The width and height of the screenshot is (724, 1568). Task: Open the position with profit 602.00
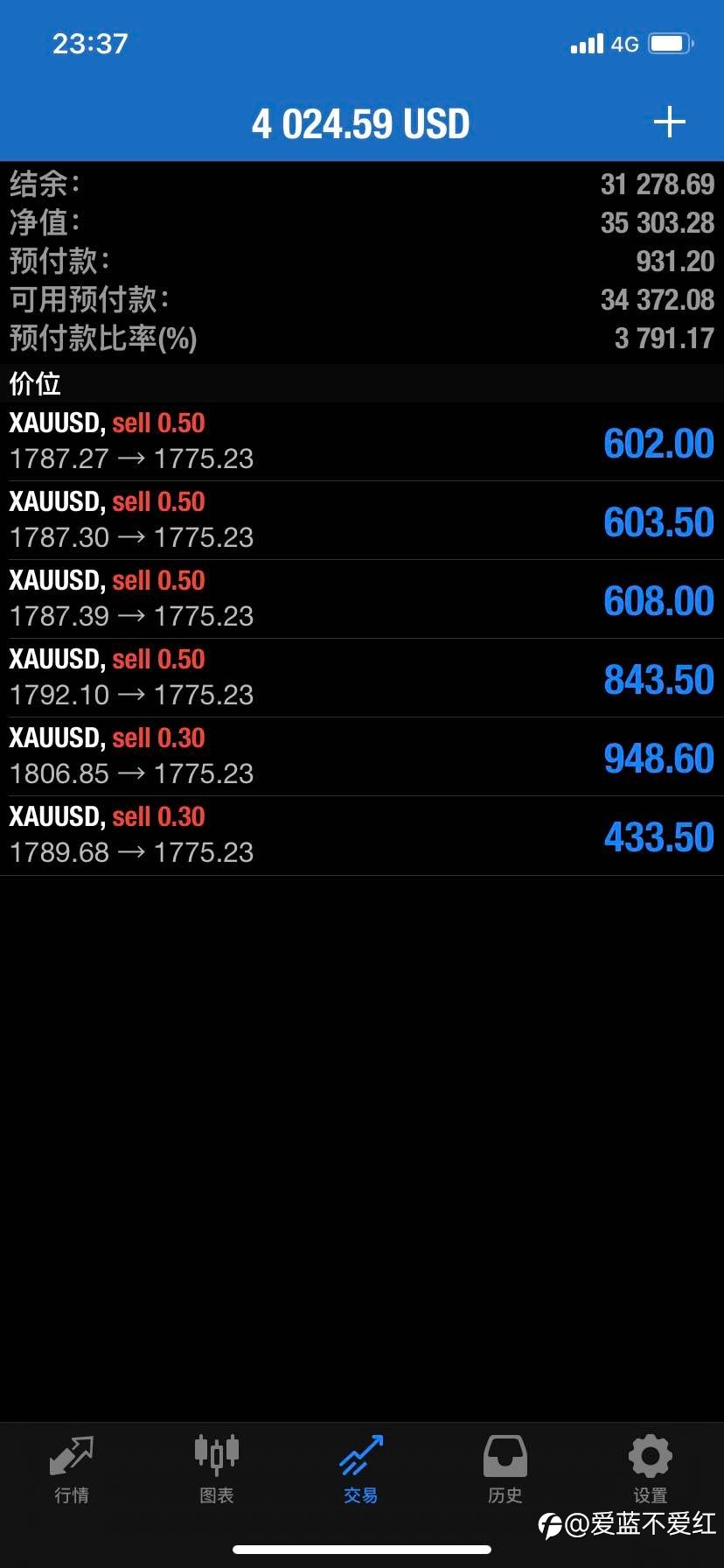click(x=362, y=442)
